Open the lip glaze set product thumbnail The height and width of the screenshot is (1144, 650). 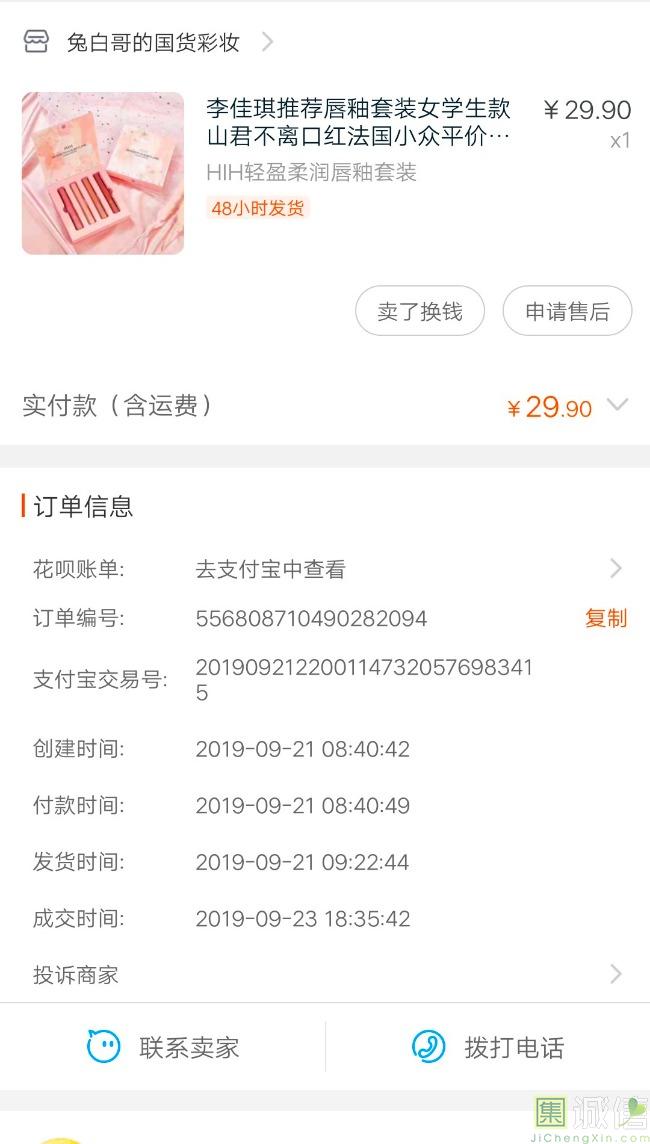[x=103, y=173]
